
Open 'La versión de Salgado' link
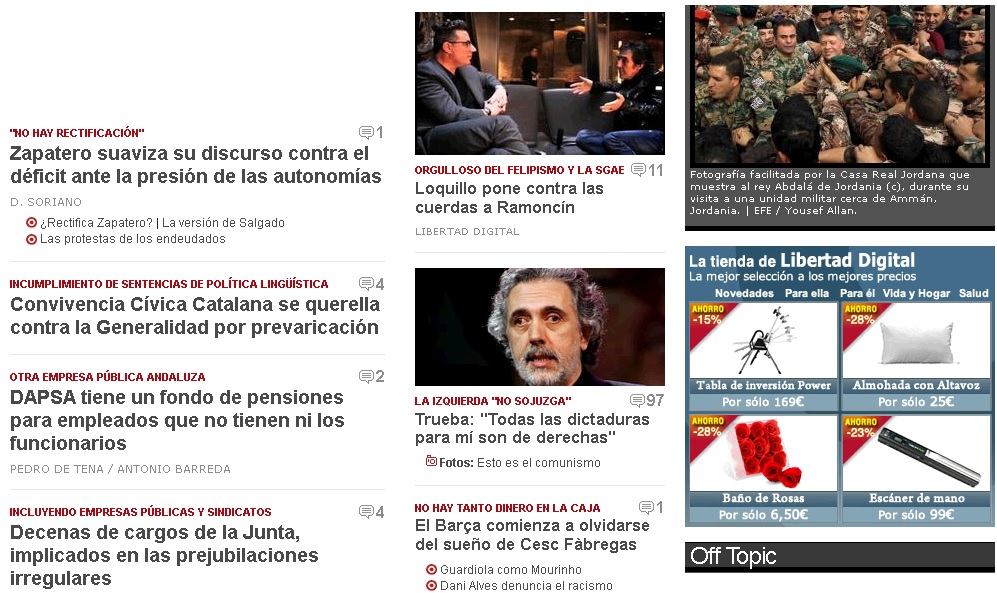[x=223, y=223]
